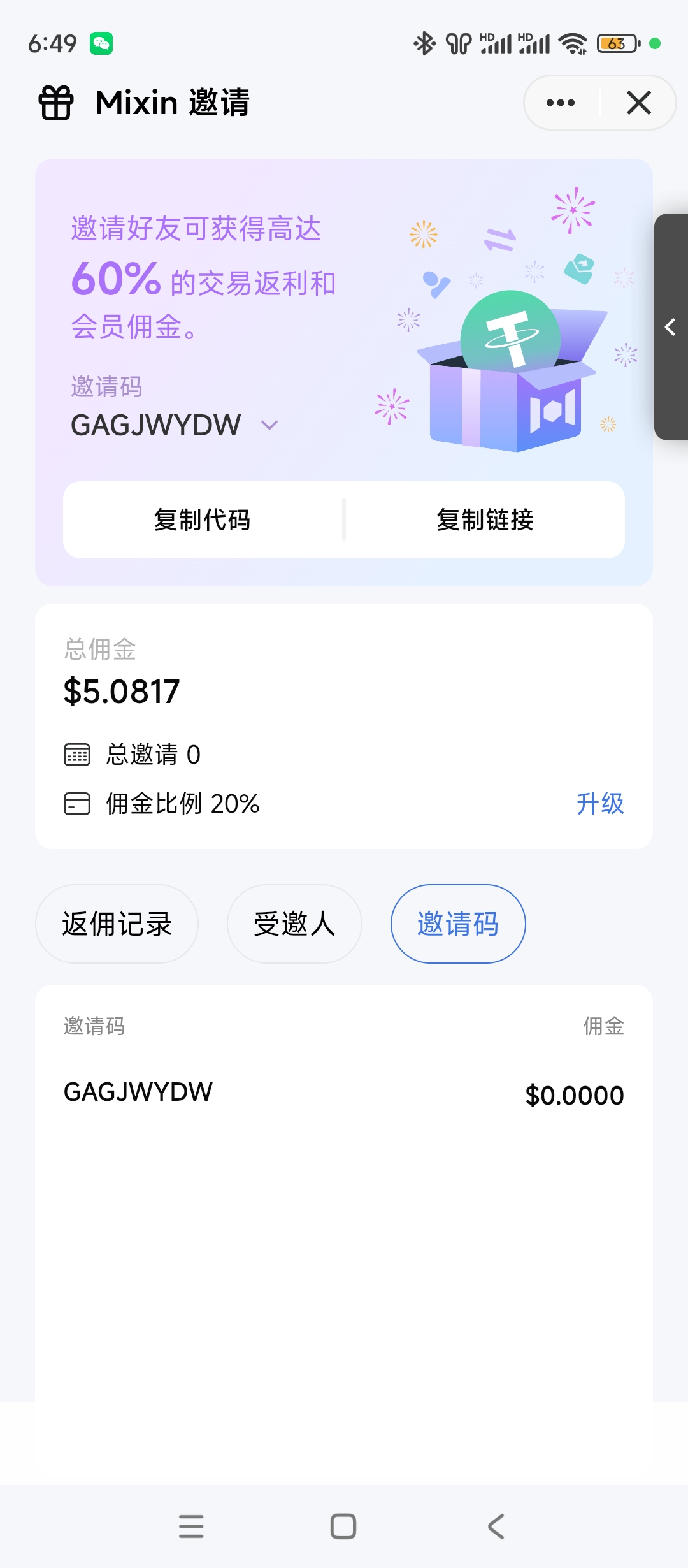Select the 邀请码 tab
This screenshot has height=1568, width=688.
tap(457, 924)
